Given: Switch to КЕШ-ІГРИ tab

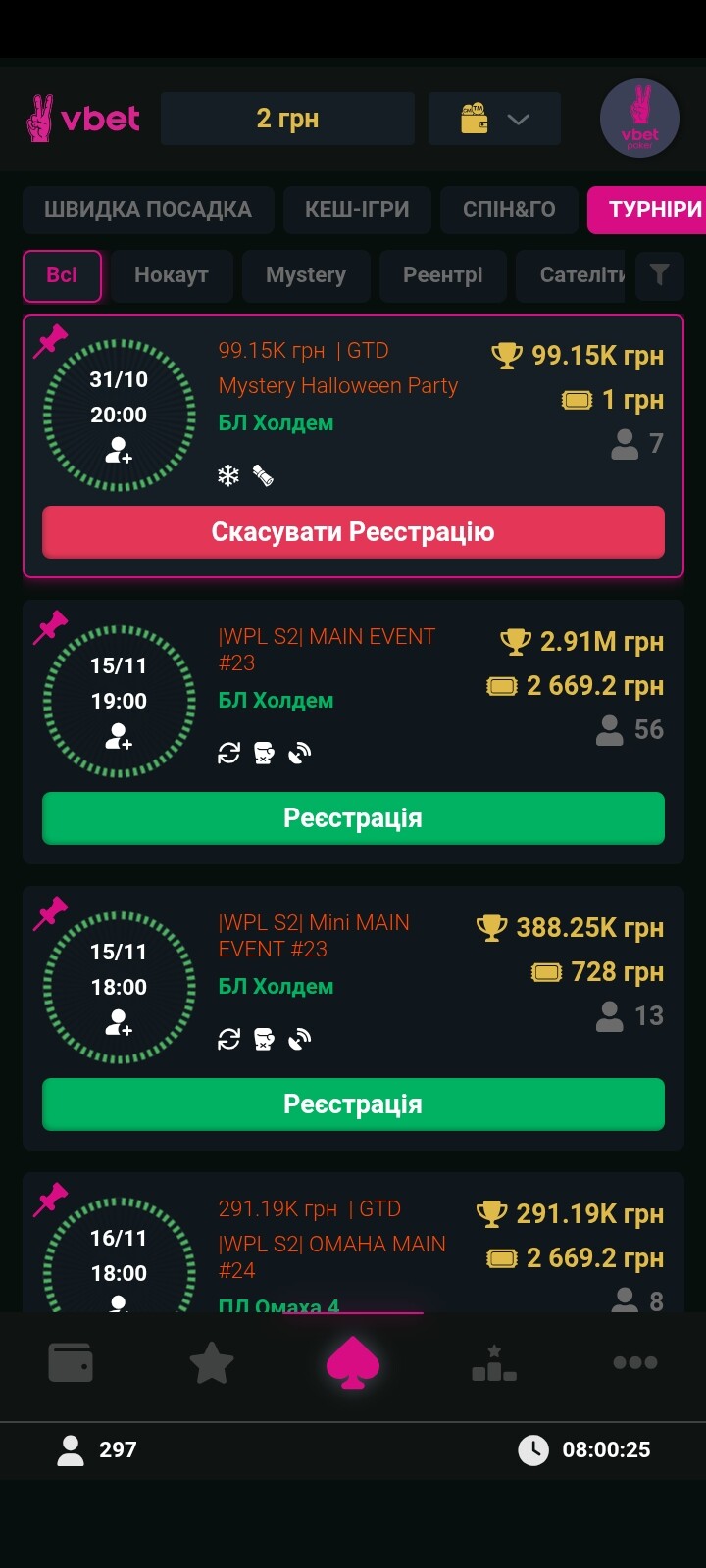Looking at the screenshot, I should click(357, 209).
